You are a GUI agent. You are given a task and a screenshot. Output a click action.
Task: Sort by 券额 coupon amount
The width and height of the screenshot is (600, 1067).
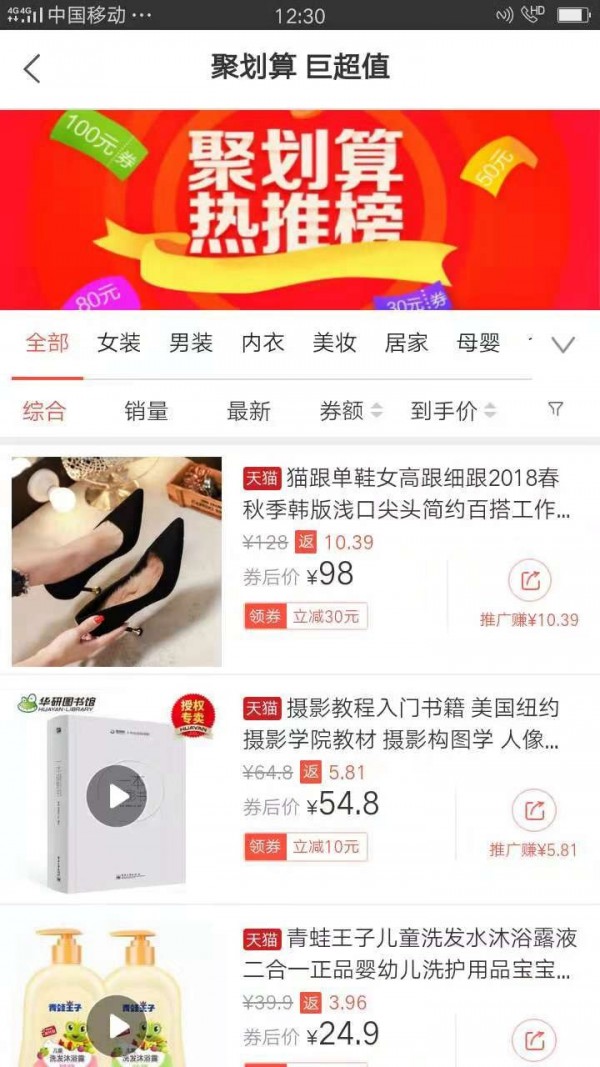[x=350, y=411]
